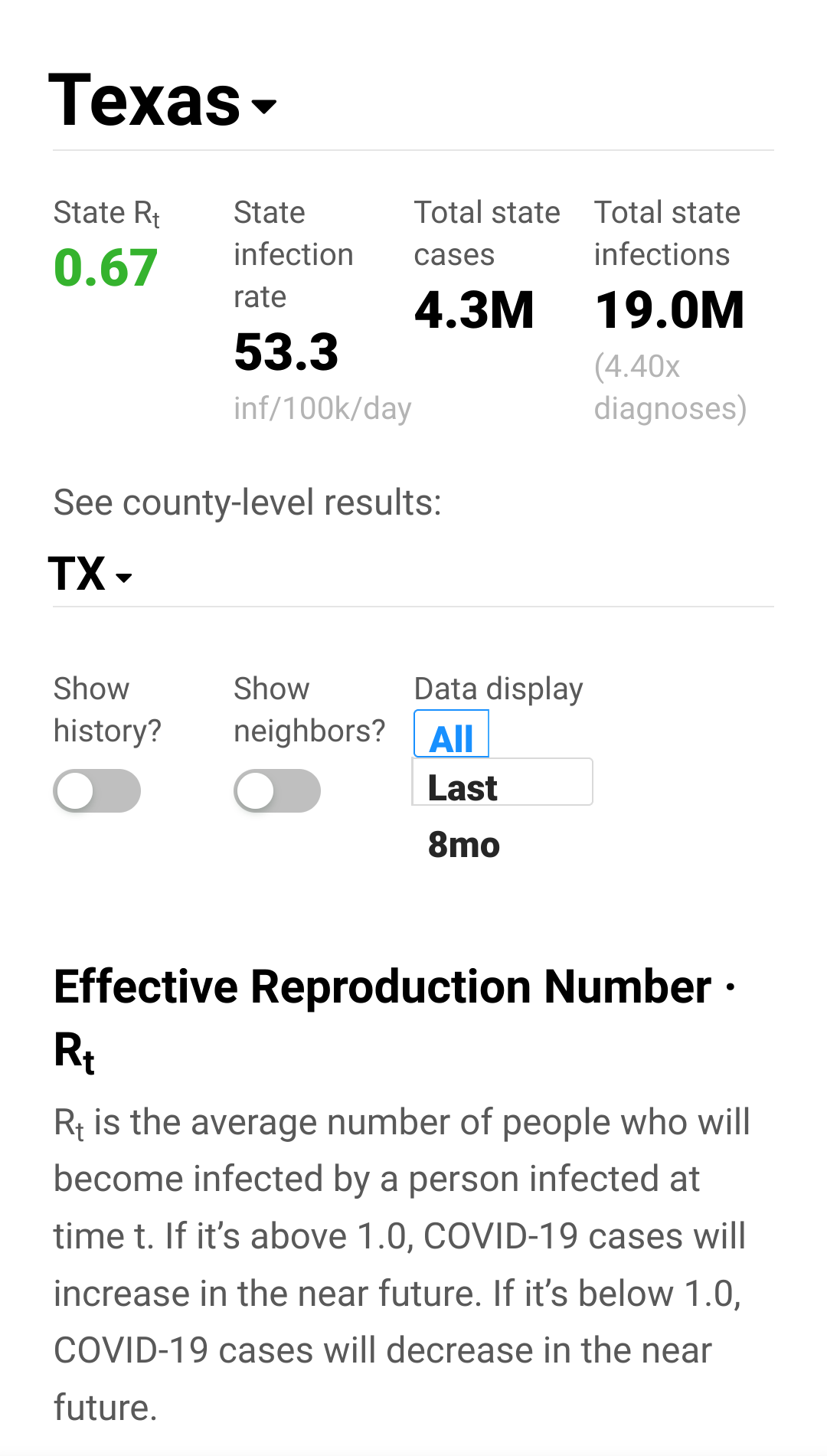Select the All data display option
This screenshot has width=827, height=1456.
tap(451, 735)
